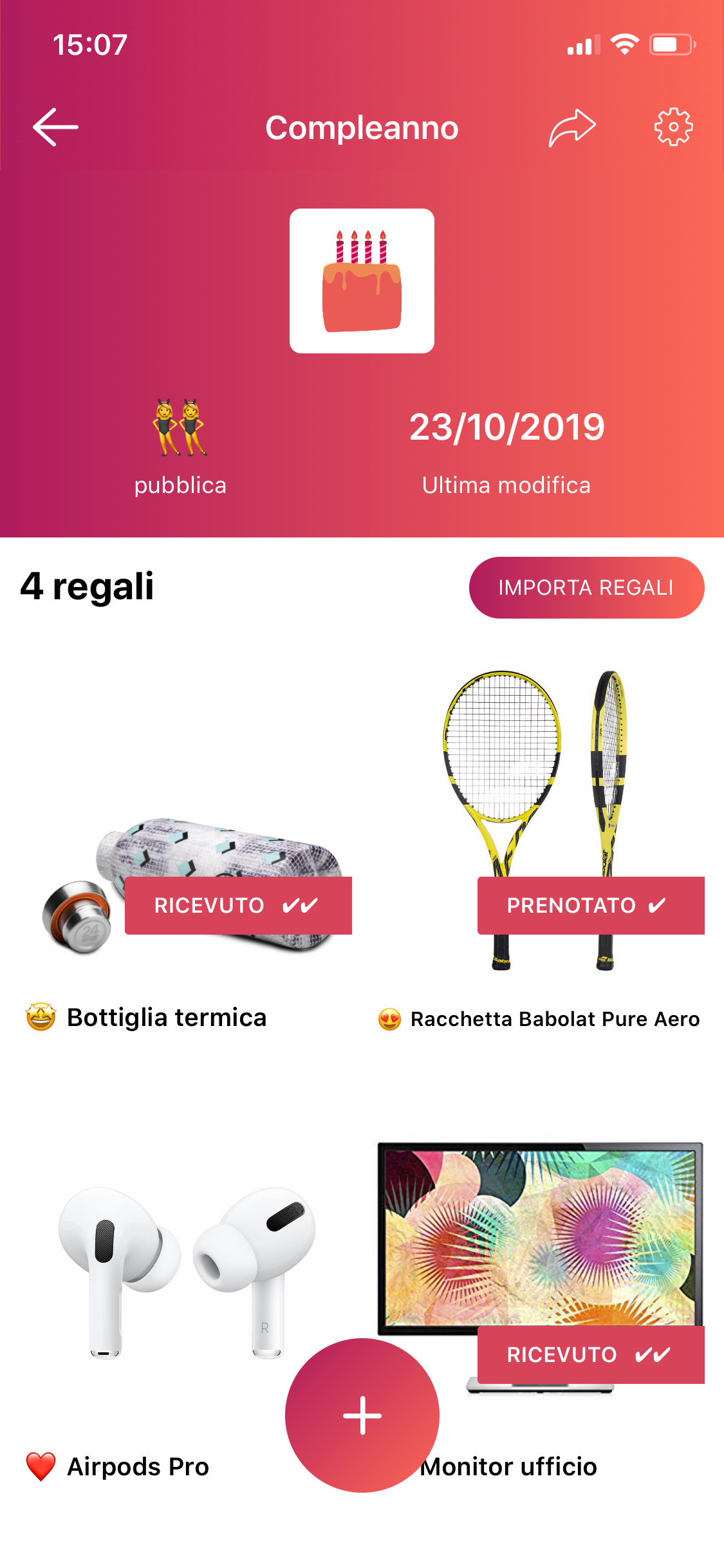Change the birthday cake list image
This screenshot has height=1568, width=724.
point(362,281)
